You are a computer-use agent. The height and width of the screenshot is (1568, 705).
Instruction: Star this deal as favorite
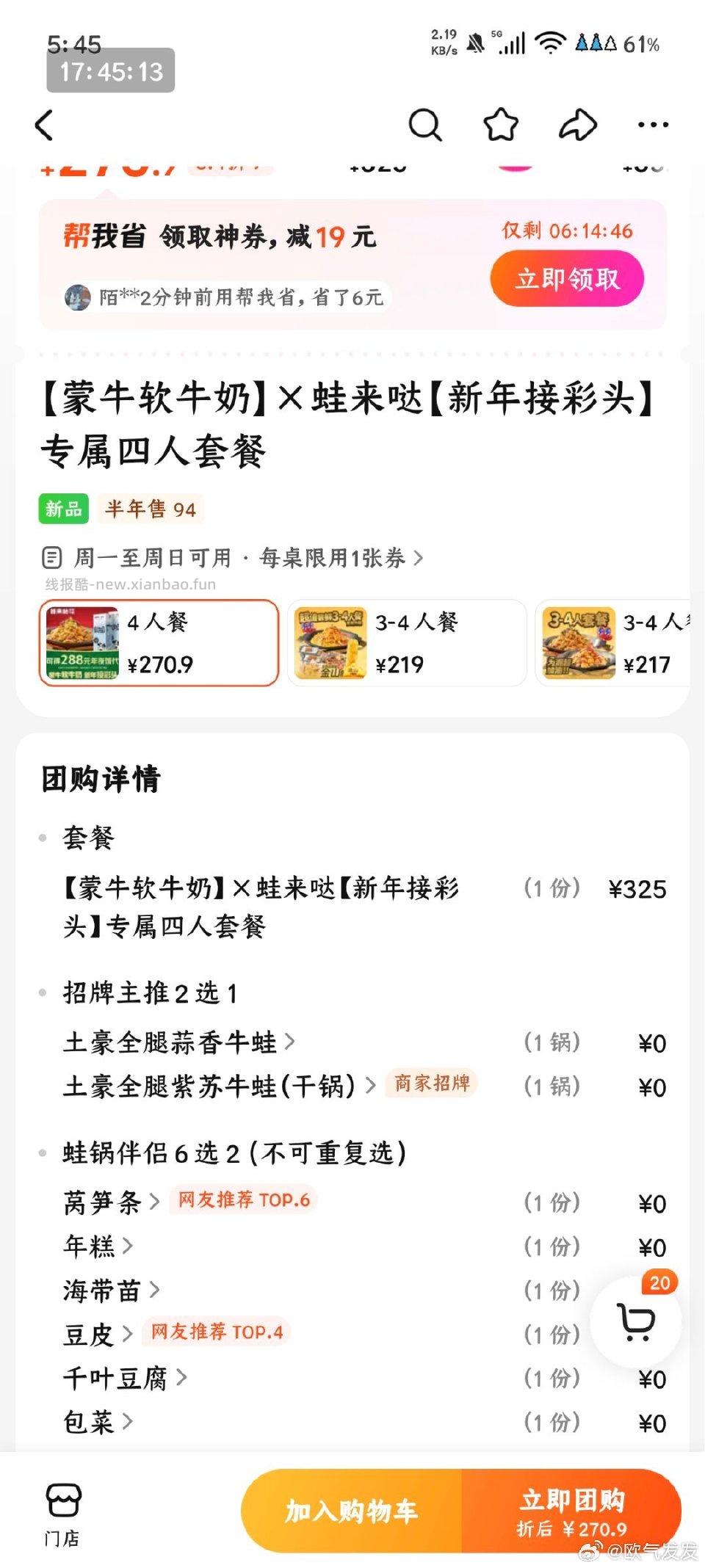pos(501,125)
